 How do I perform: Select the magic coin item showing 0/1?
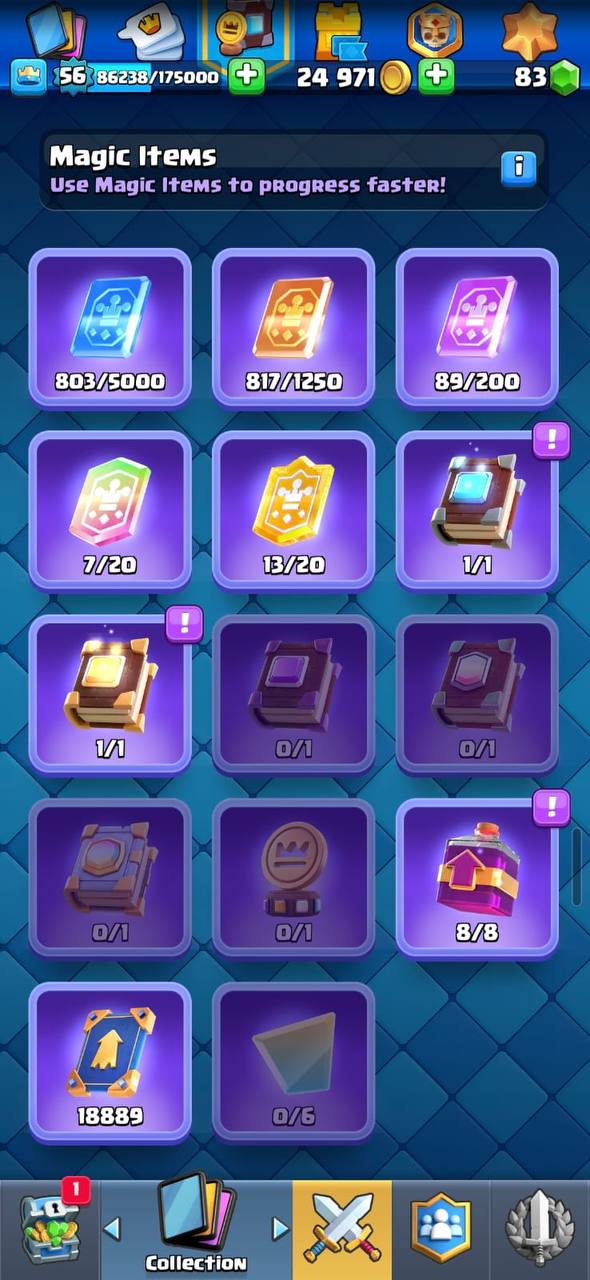(294, 878)
